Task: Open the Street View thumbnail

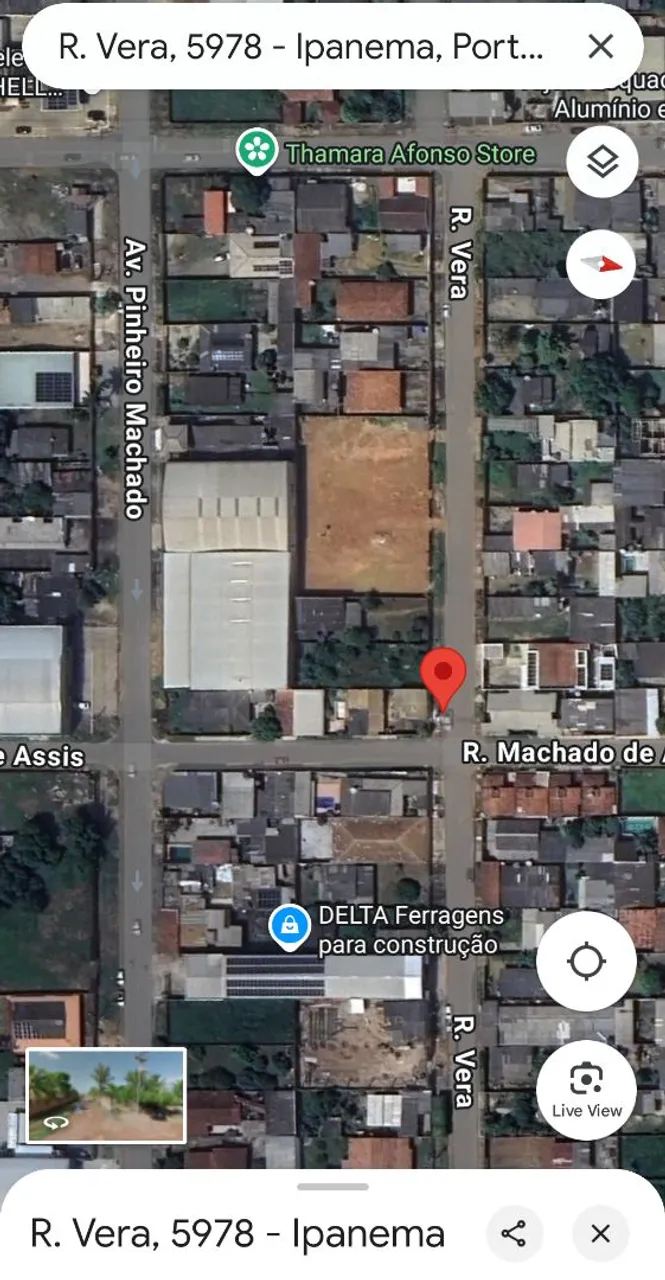Action: coord(106,1095)
